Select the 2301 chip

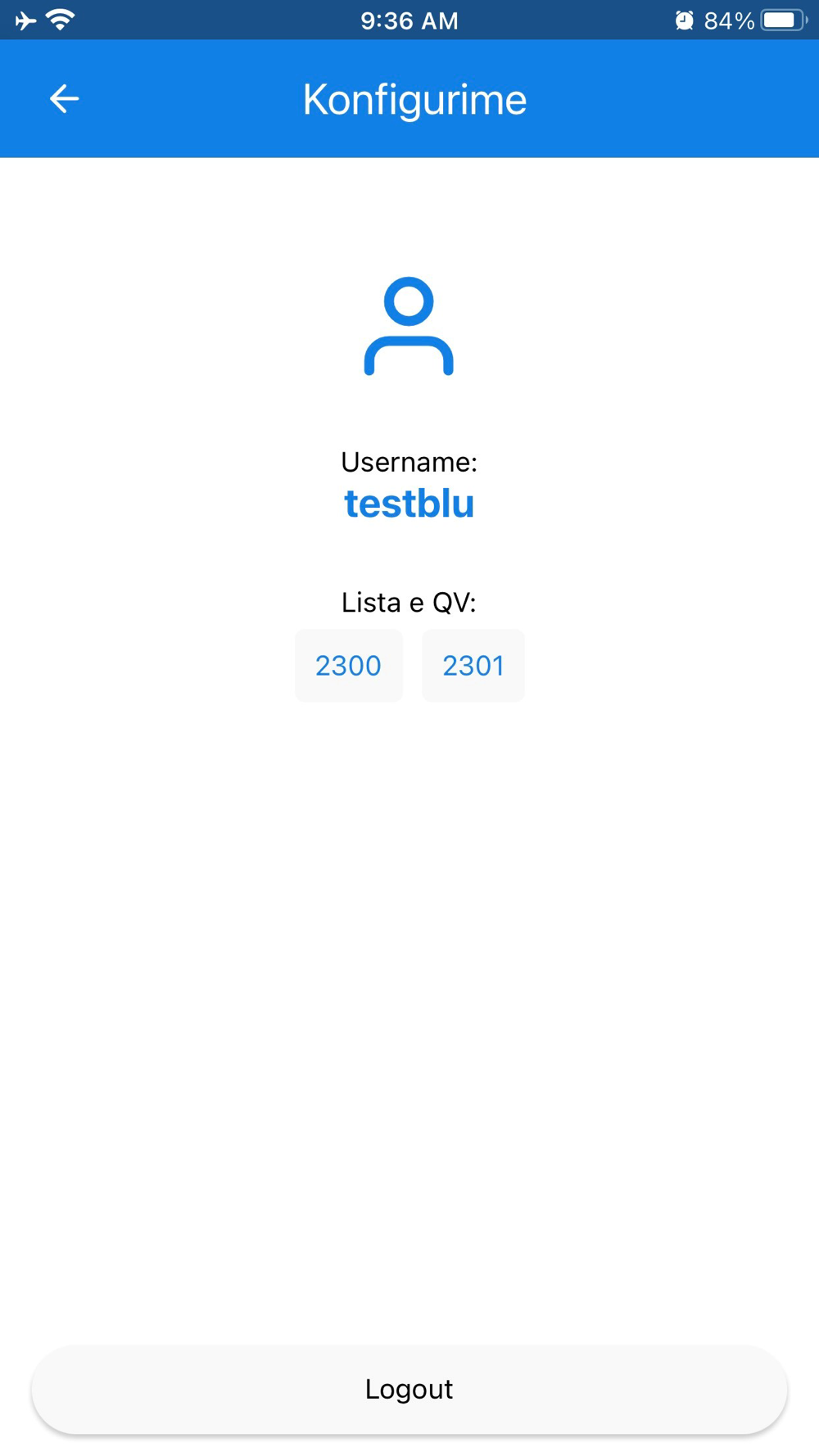473,666
